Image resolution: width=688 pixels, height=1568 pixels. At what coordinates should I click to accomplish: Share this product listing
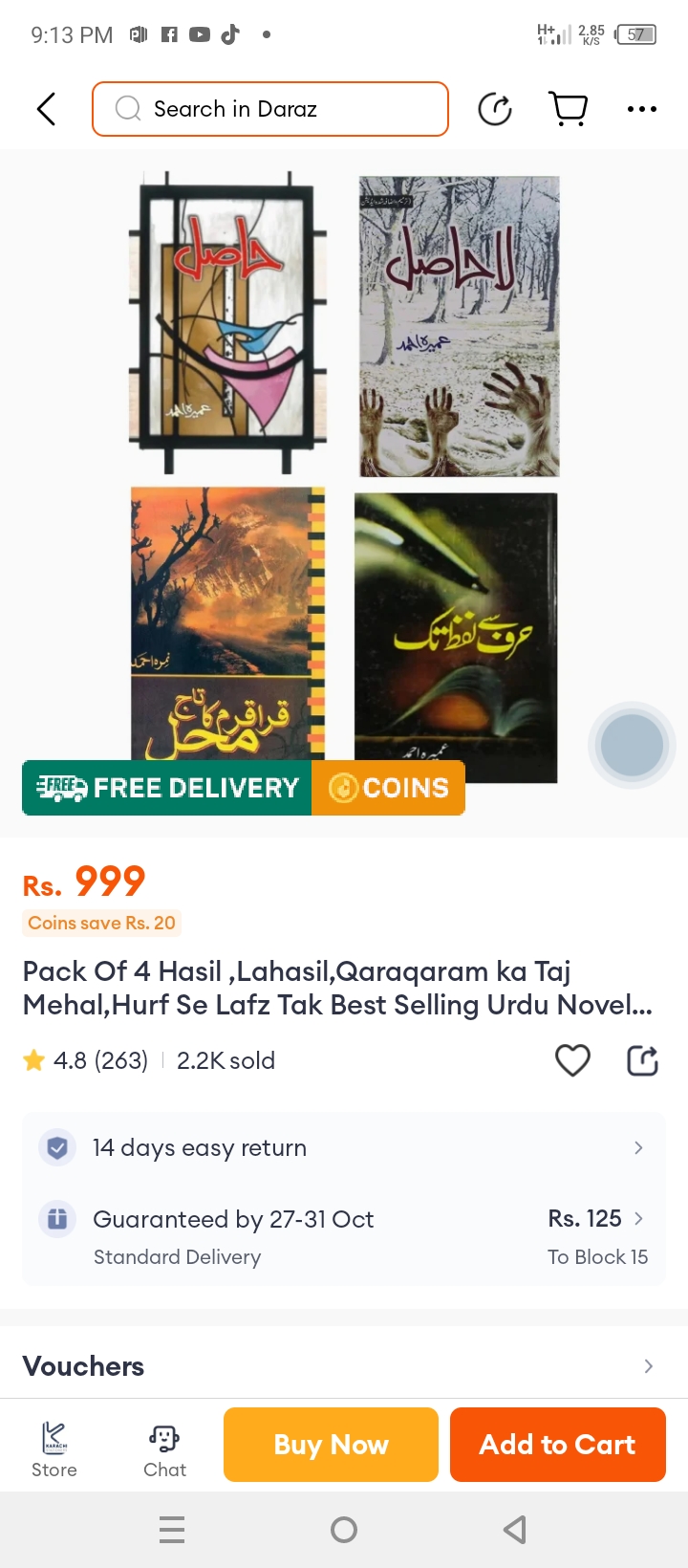coord(642,1060)
